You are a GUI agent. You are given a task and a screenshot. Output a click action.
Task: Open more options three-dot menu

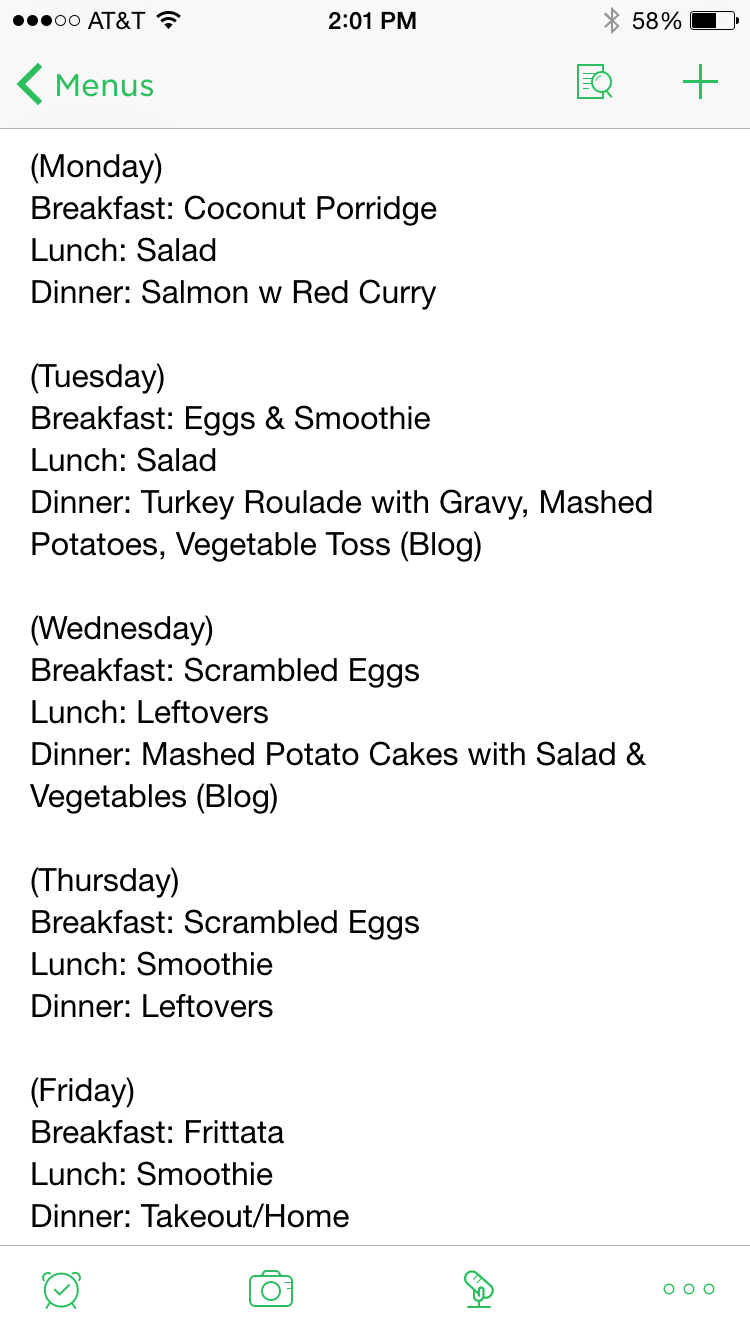pyautogui.click(x=688, y=1289)
